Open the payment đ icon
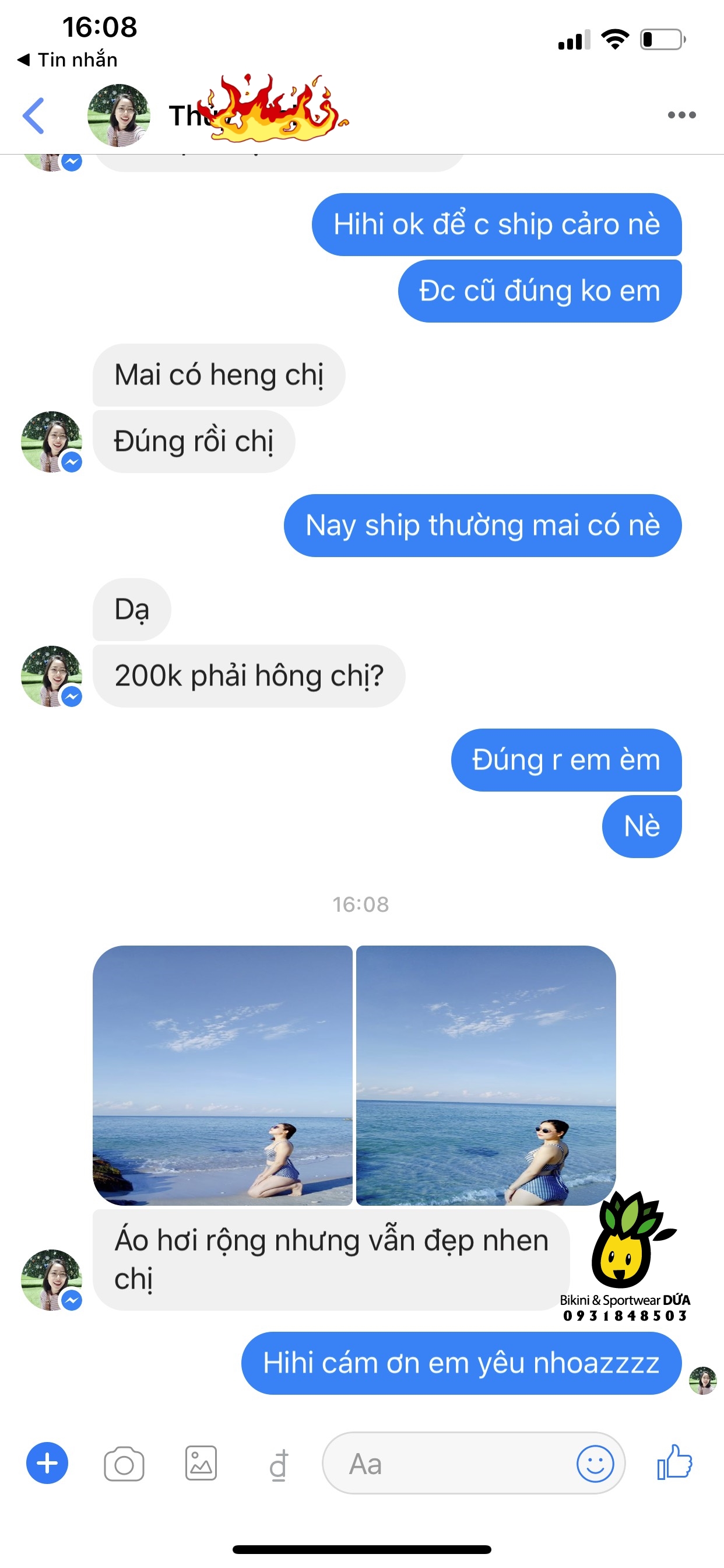Viewport: 724px width, 1568px height. click(279, 1464)
